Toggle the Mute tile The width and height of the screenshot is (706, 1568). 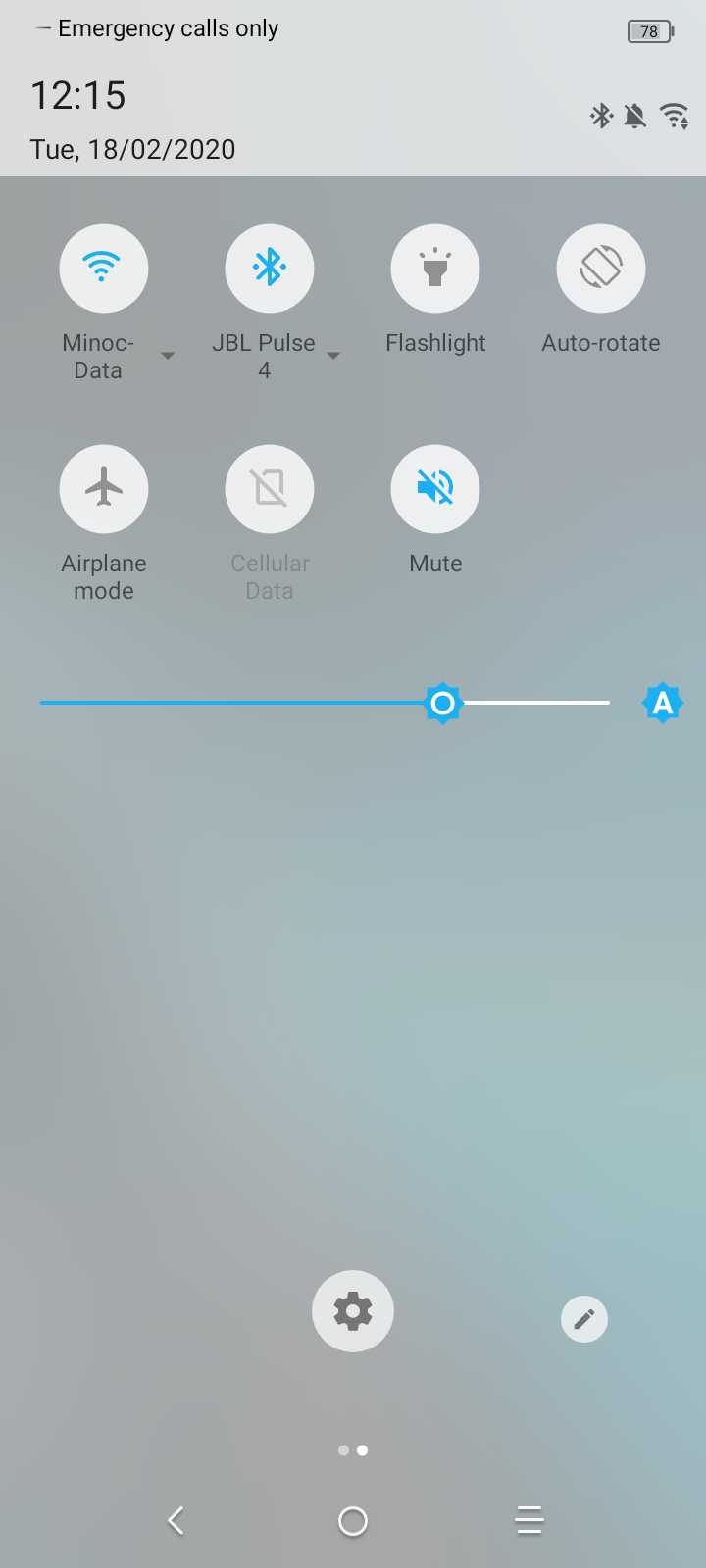tap(434, 488)
